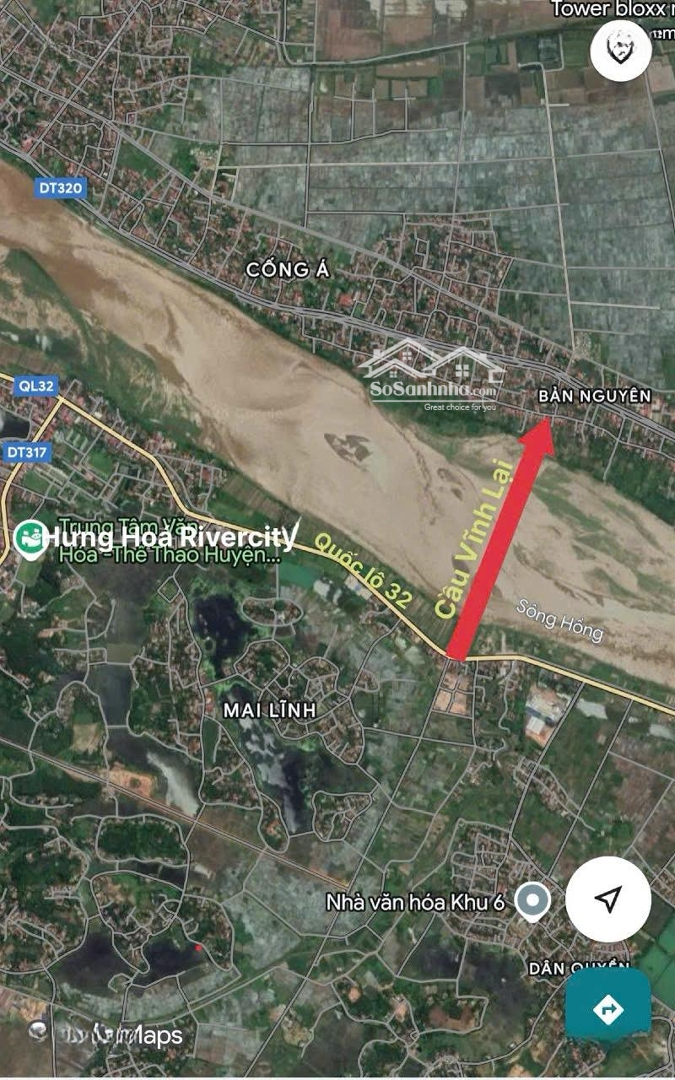Screen dimensions: 675x1080
Task: Select the Nhà văn hóa Khu 6 pin
Action: (x=532, y=901)
